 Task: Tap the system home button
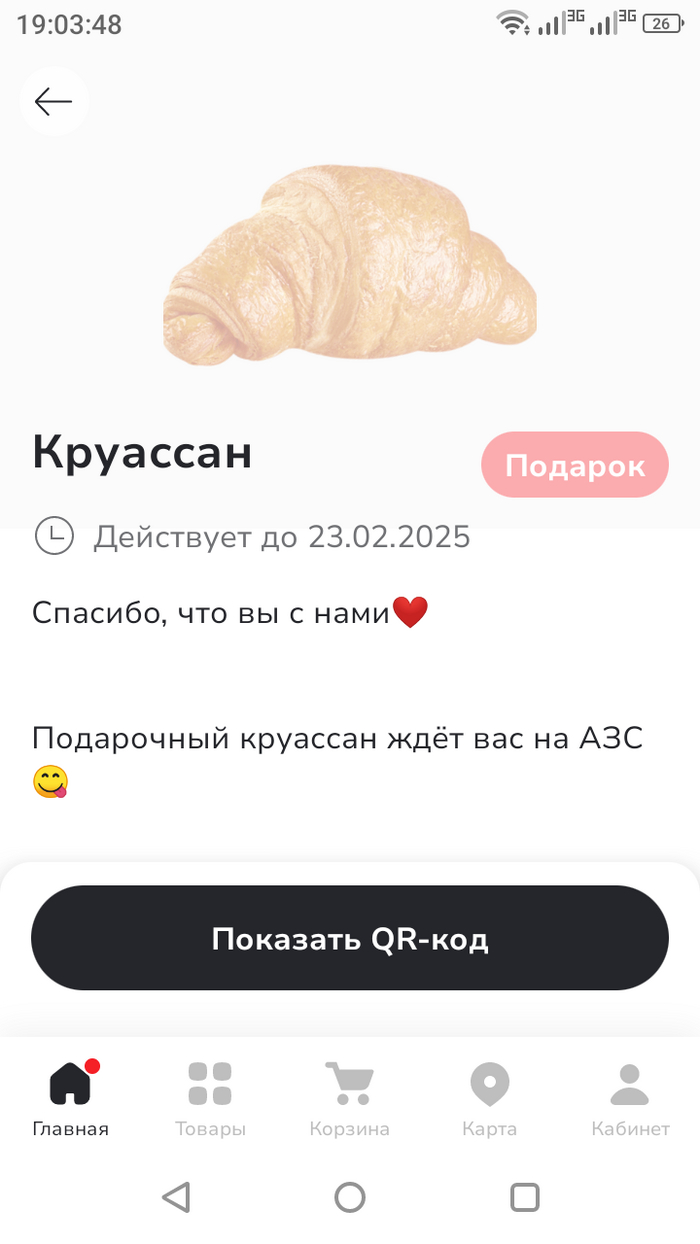click(350, 1197)
